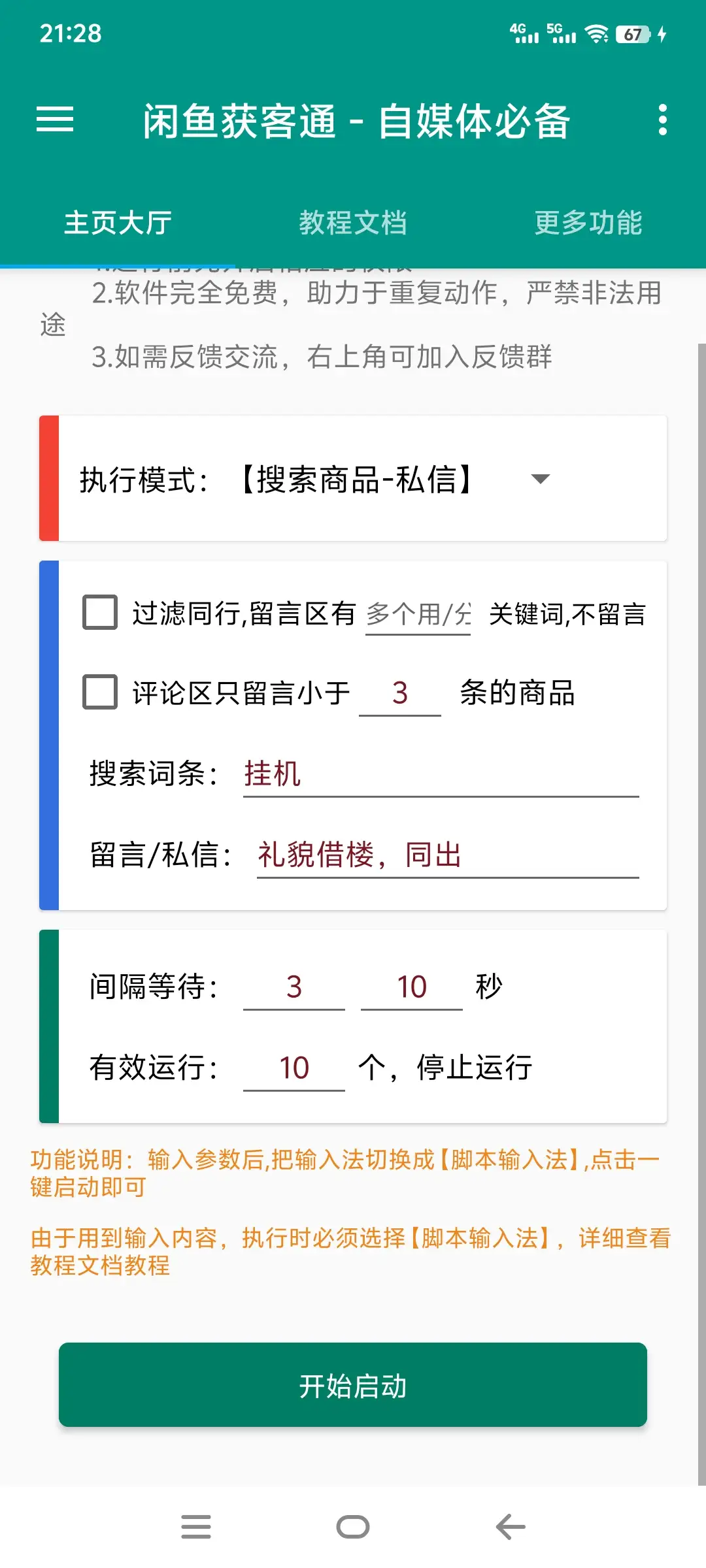Viewport: 706px width, 1568px height.
Task: Edit the keyword filter field 多个用/分
Action: [418, 614]
